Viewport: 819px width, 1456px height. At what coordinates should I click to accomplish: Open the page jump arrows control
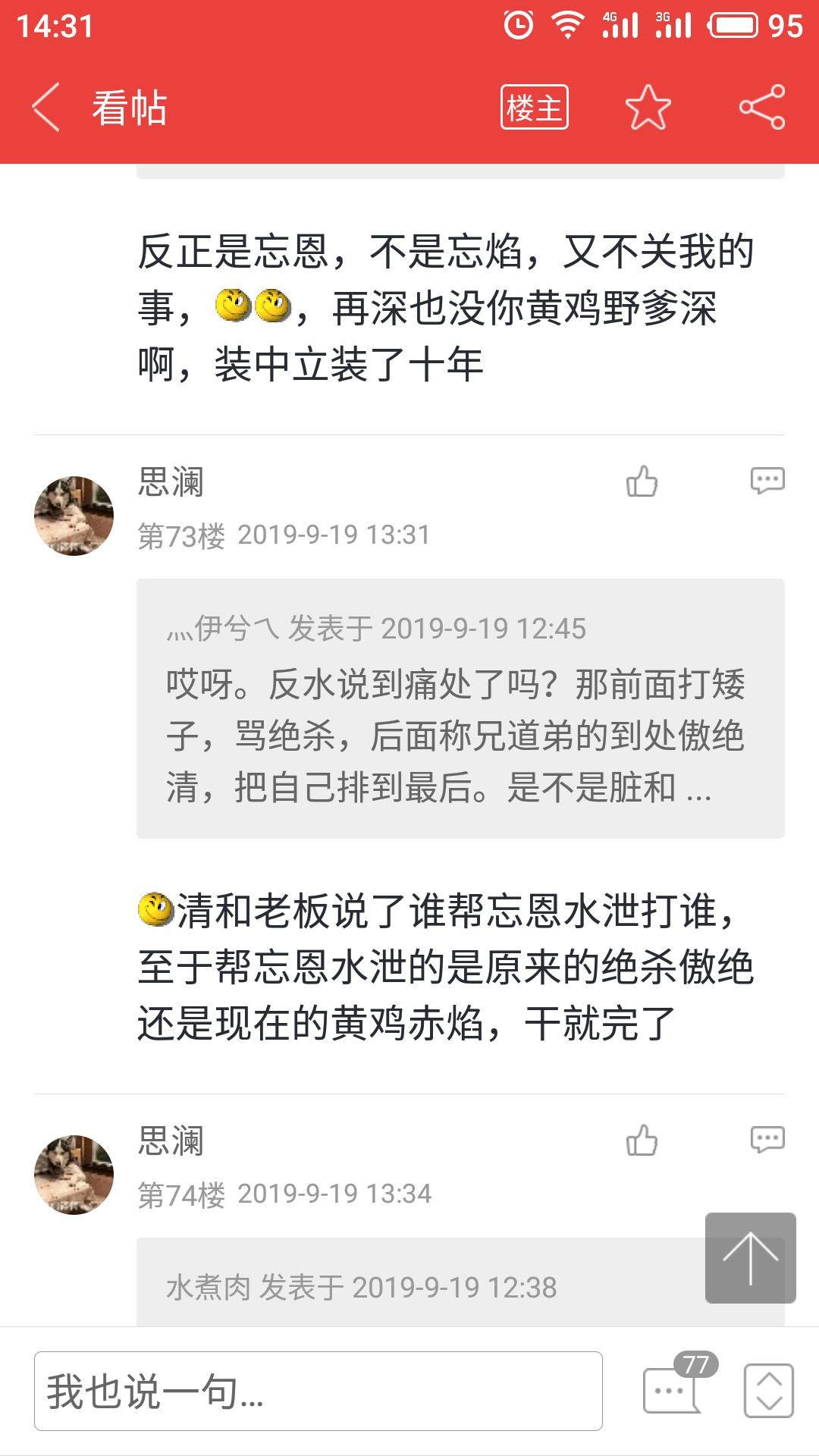pyautogui.click(x=768, y=1391)
